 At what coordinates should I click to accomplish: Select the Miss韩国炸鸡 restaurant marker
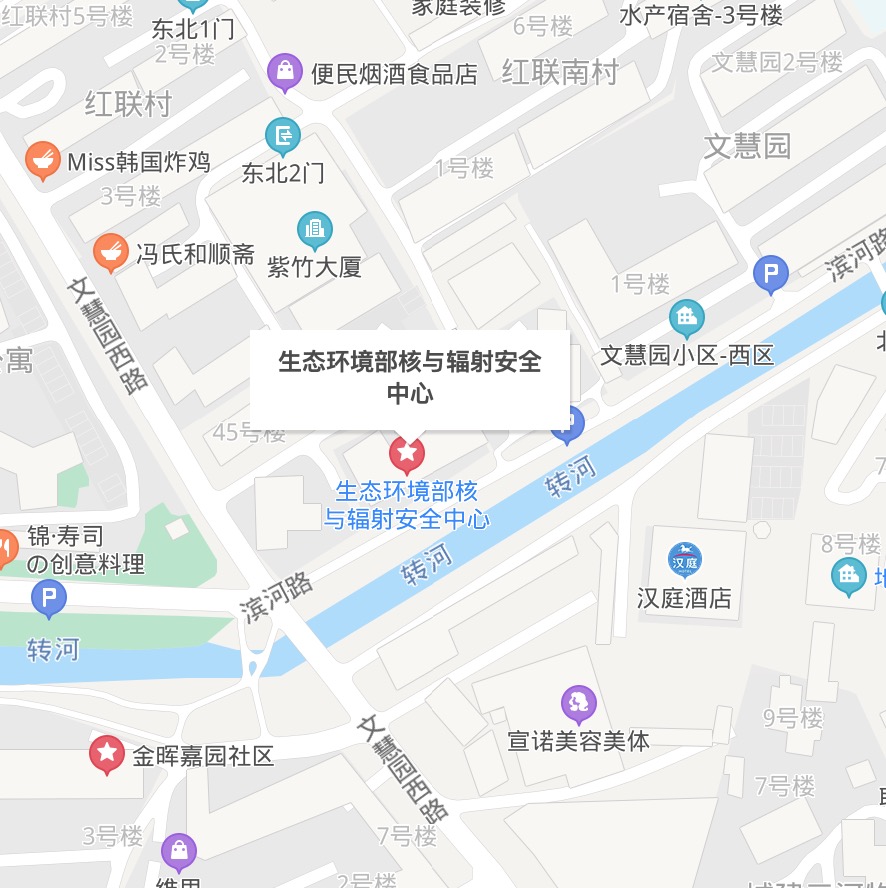pos(43,160)
